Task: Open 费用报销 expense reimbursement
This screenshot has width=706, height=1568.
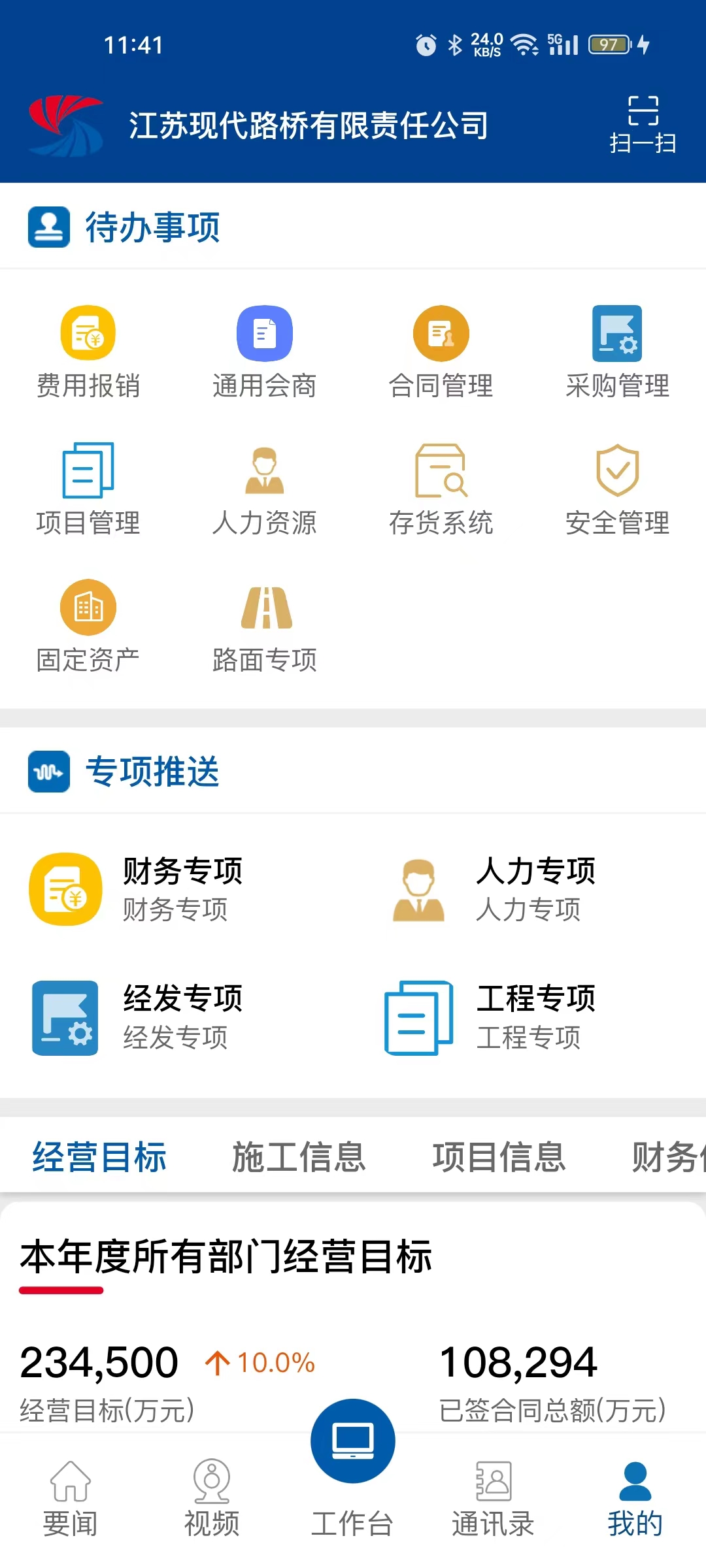Action: 88,353
